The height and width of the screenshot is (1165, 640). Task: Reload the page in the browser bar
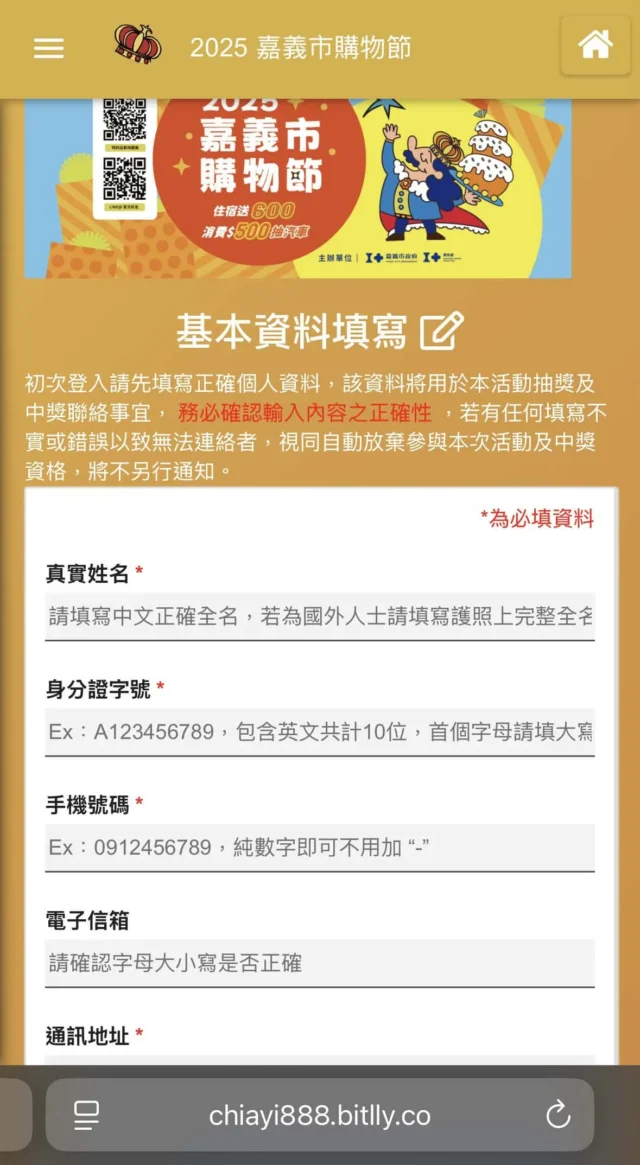(x=557, y=1115)
